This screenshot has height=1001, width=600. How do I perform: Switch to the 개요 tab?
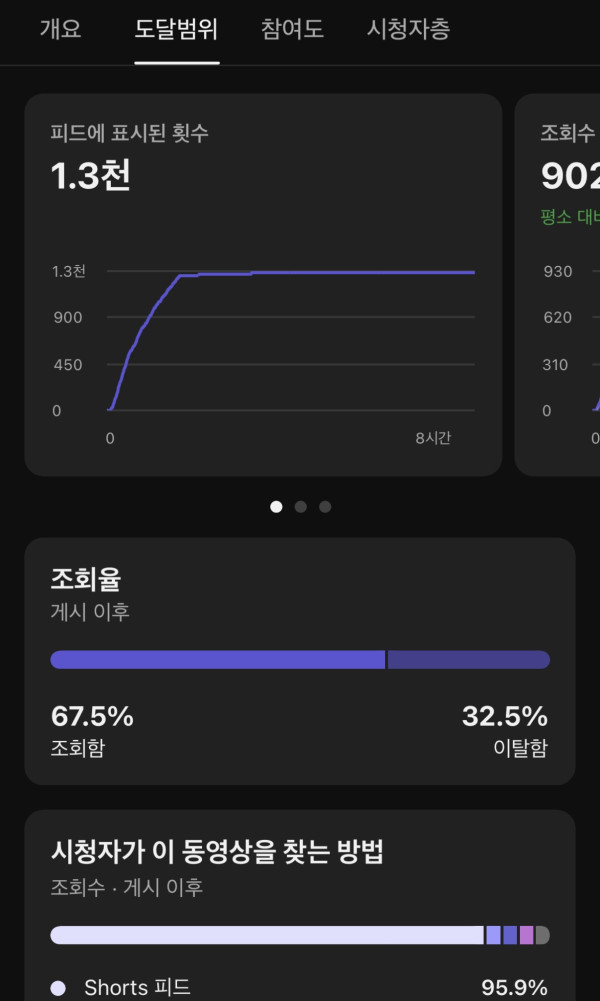point(60,29)
